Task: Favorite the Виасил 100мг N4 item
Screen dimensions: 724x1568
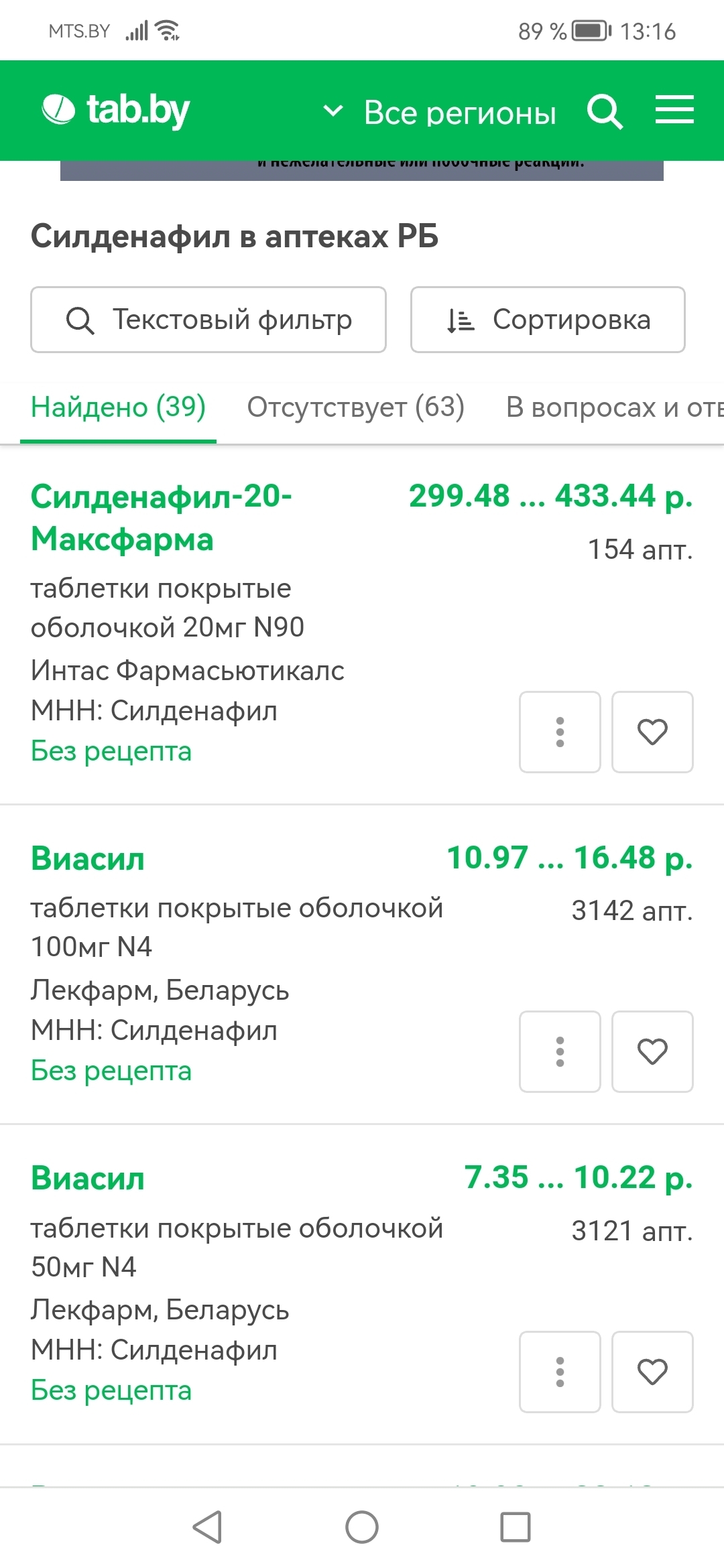Action: (652, 1051)
